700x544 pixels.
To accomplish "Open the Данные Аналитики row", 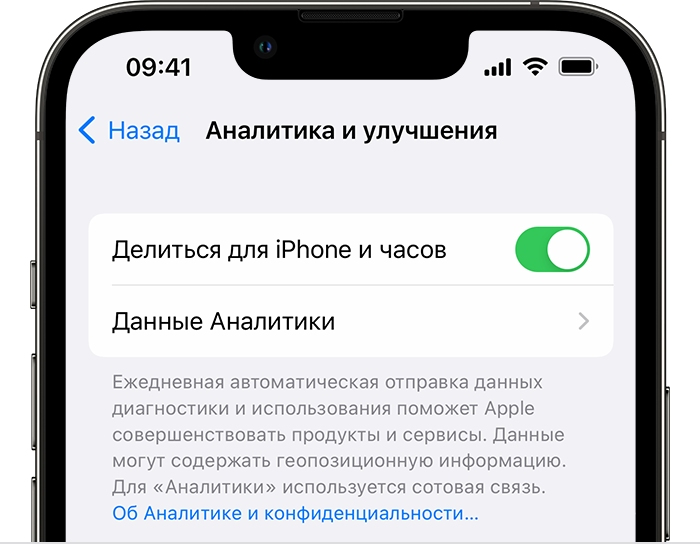I will click(x=350, y=322).
